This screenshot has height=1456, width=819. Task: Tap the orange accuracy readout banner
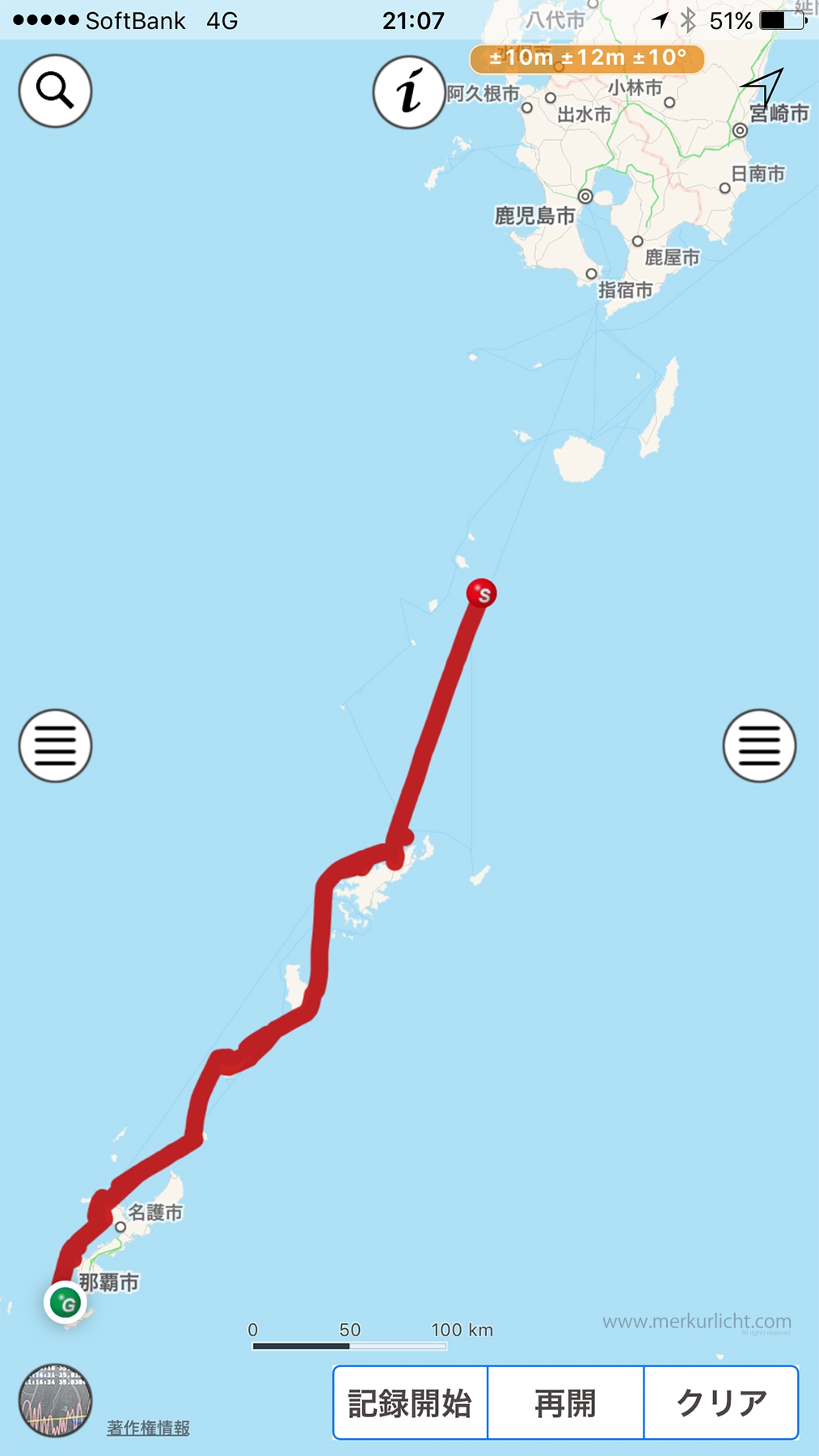587,58
